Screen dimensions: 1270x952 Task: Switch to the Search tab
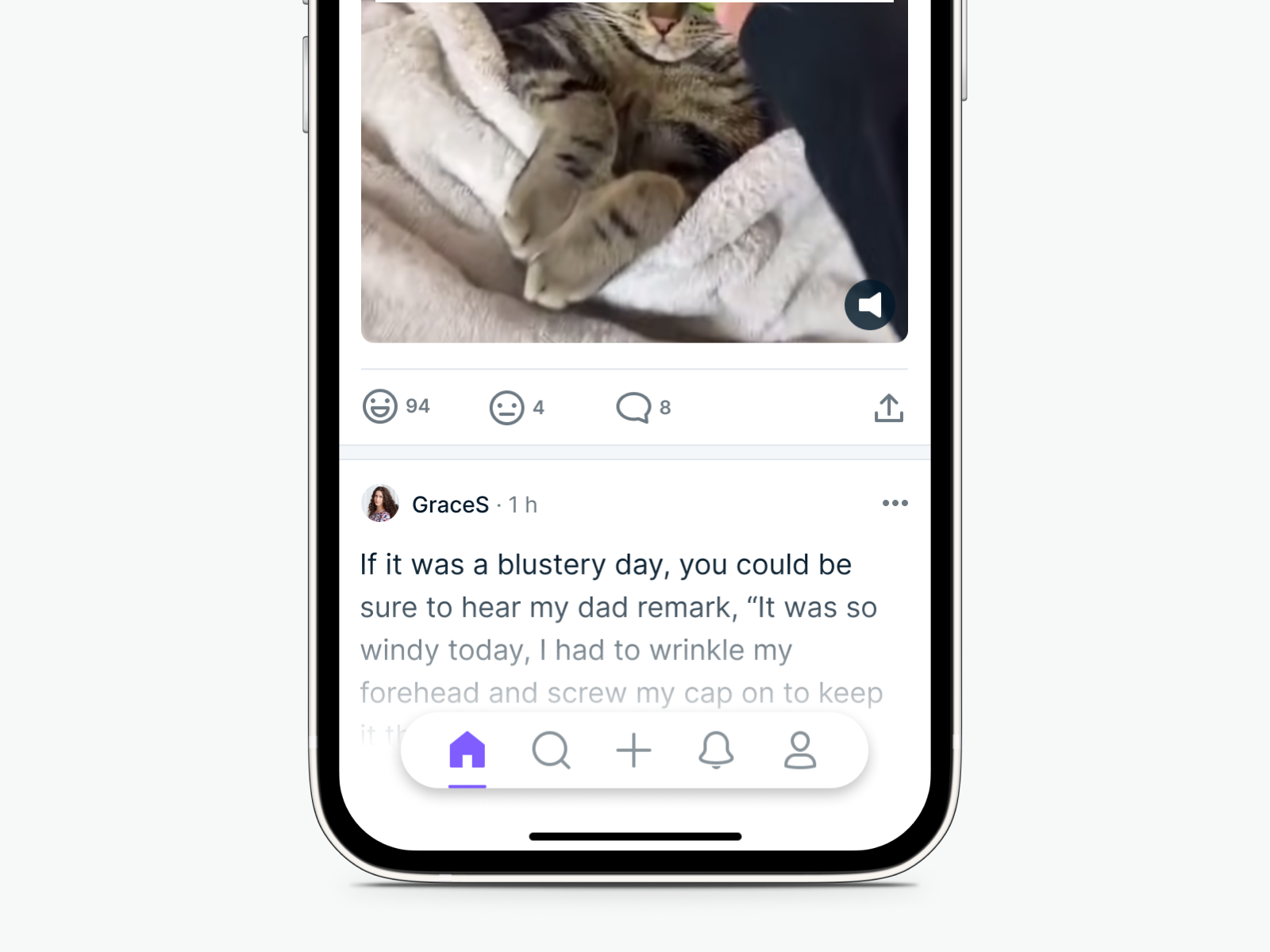tap(551, 750)
